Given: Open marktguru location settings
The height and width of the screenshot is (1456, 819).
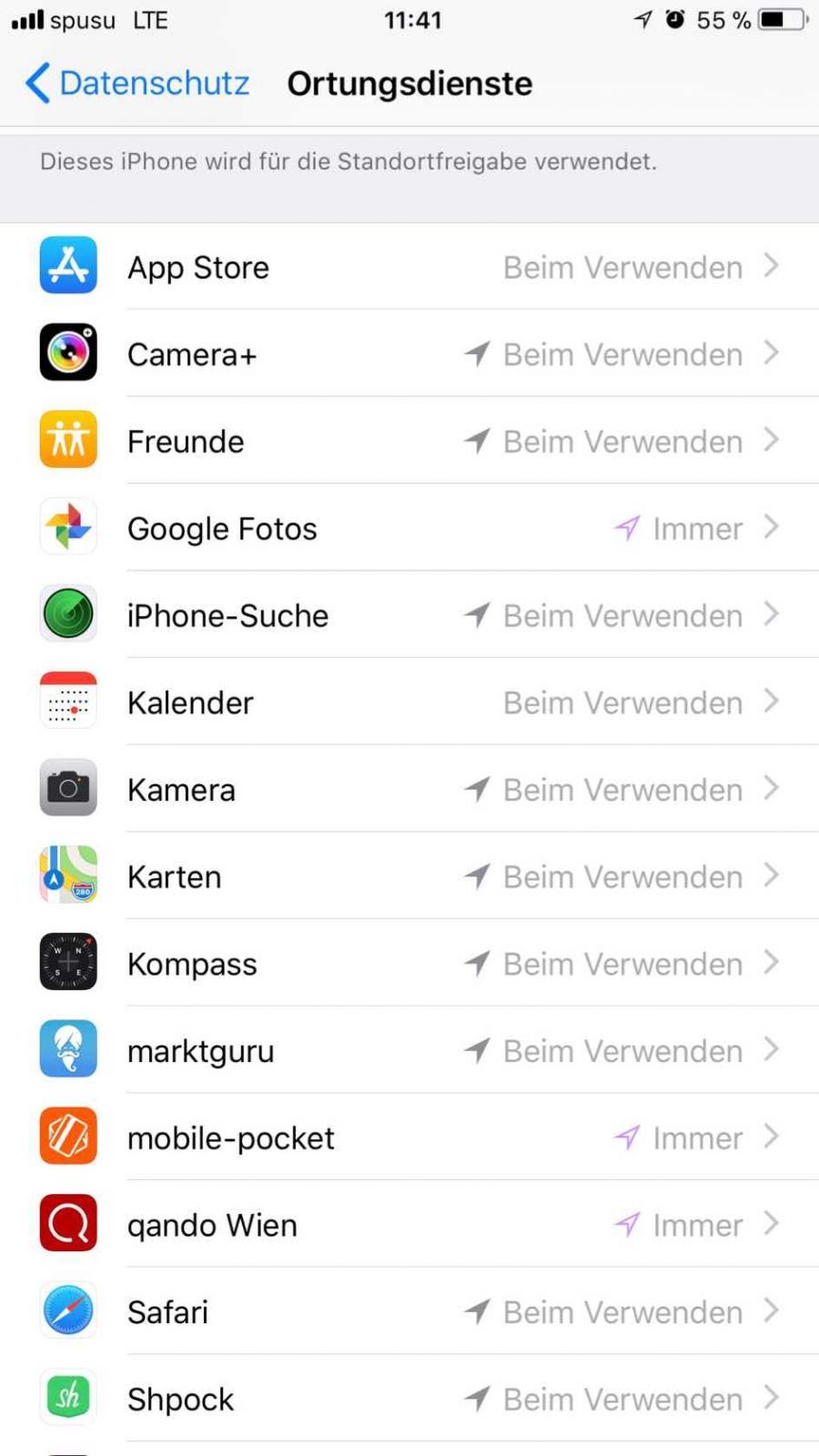Looking at the screenshot, I should pos(409,1051).
